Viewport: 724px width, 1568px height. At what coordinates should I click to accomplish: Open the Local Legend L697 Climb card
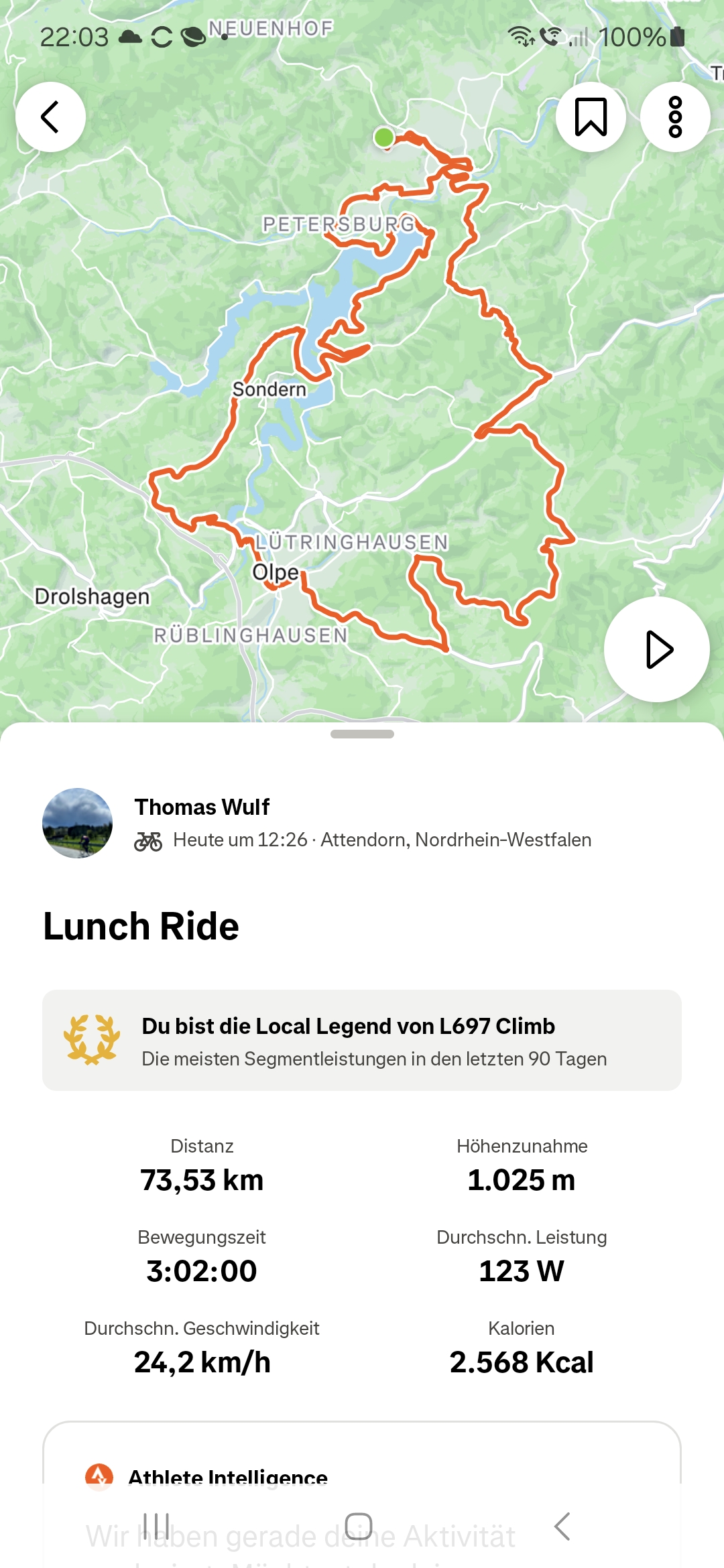(x=362, y=1040)
